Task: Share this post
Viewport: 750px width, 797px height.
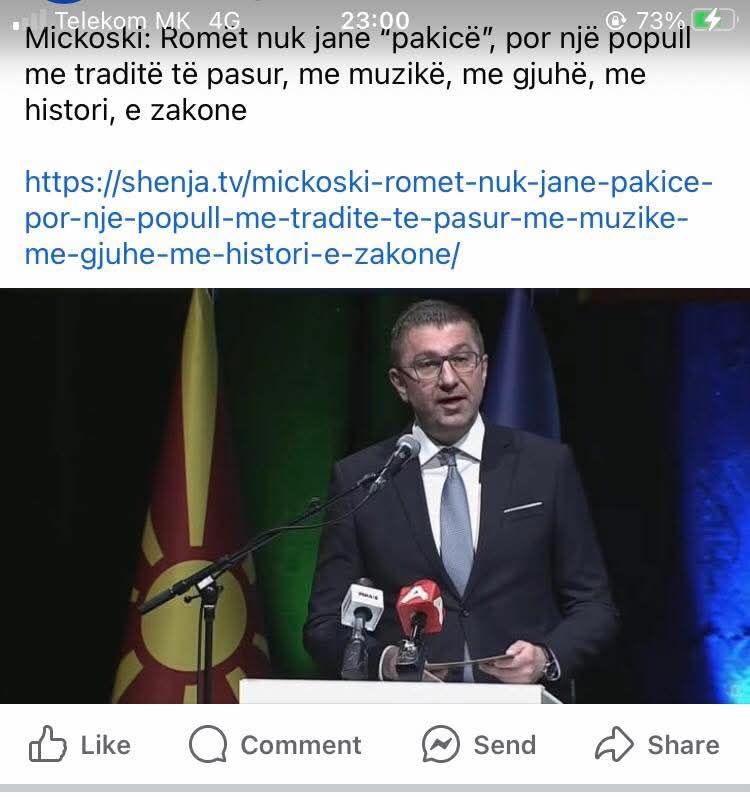Action: 656,745
